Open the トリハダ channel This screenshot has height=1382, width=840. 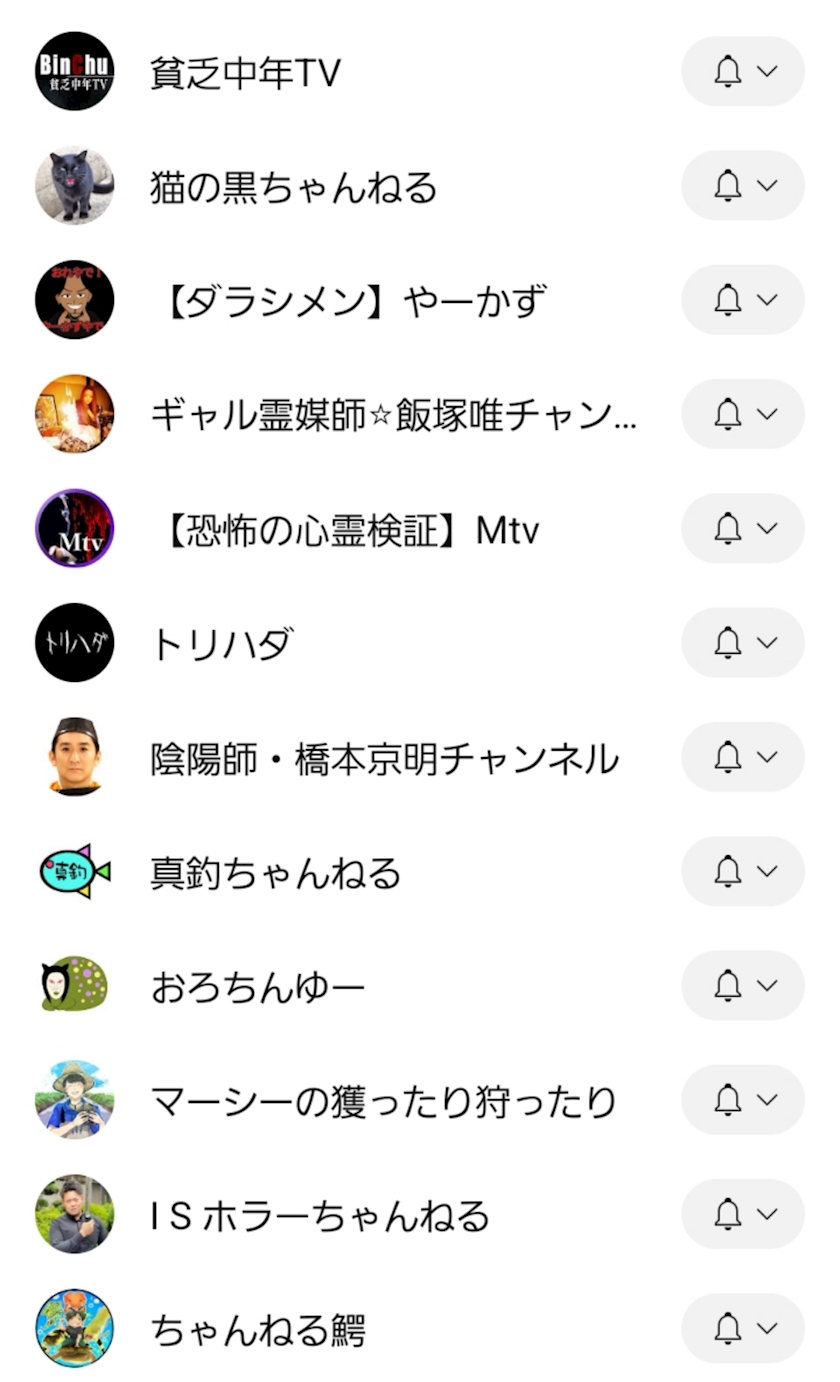[221, 643]
